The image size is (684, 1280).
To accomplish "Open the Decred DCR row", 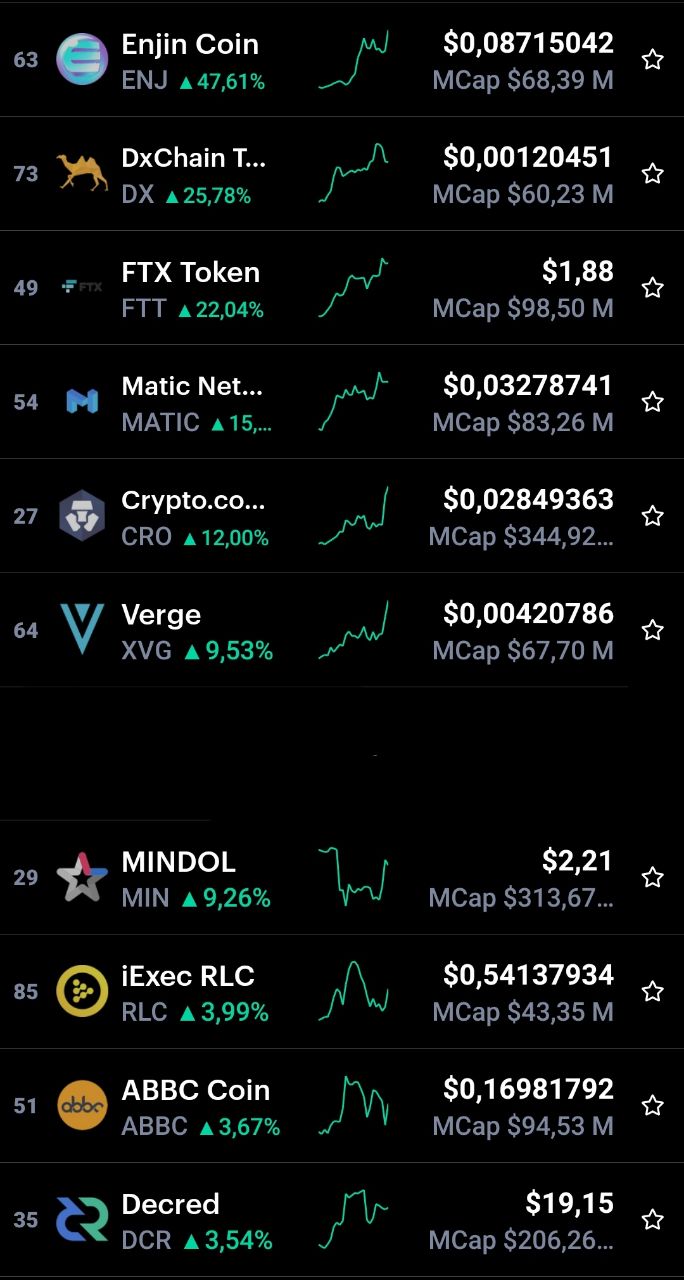I will pyautogui.click(x=342, y=1220).
